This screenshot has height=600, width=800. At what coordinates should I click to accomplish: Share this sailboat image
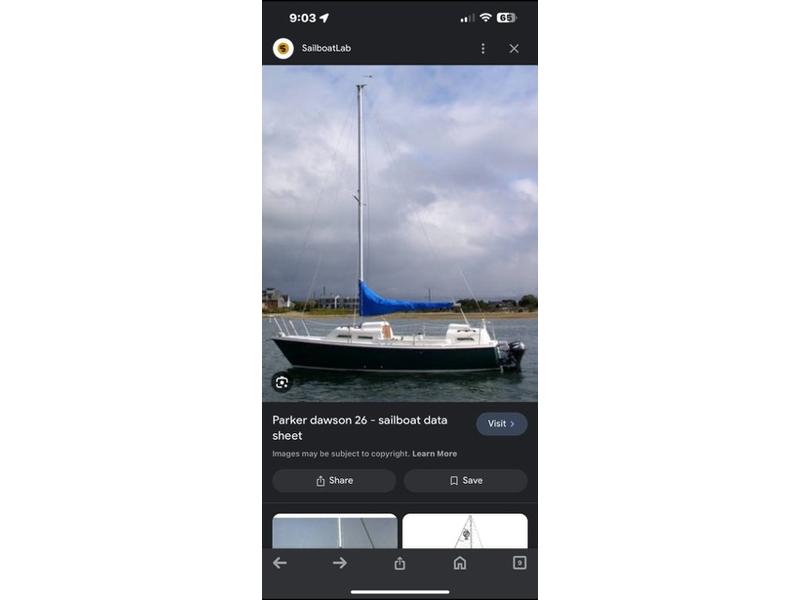tap(334, 481)
